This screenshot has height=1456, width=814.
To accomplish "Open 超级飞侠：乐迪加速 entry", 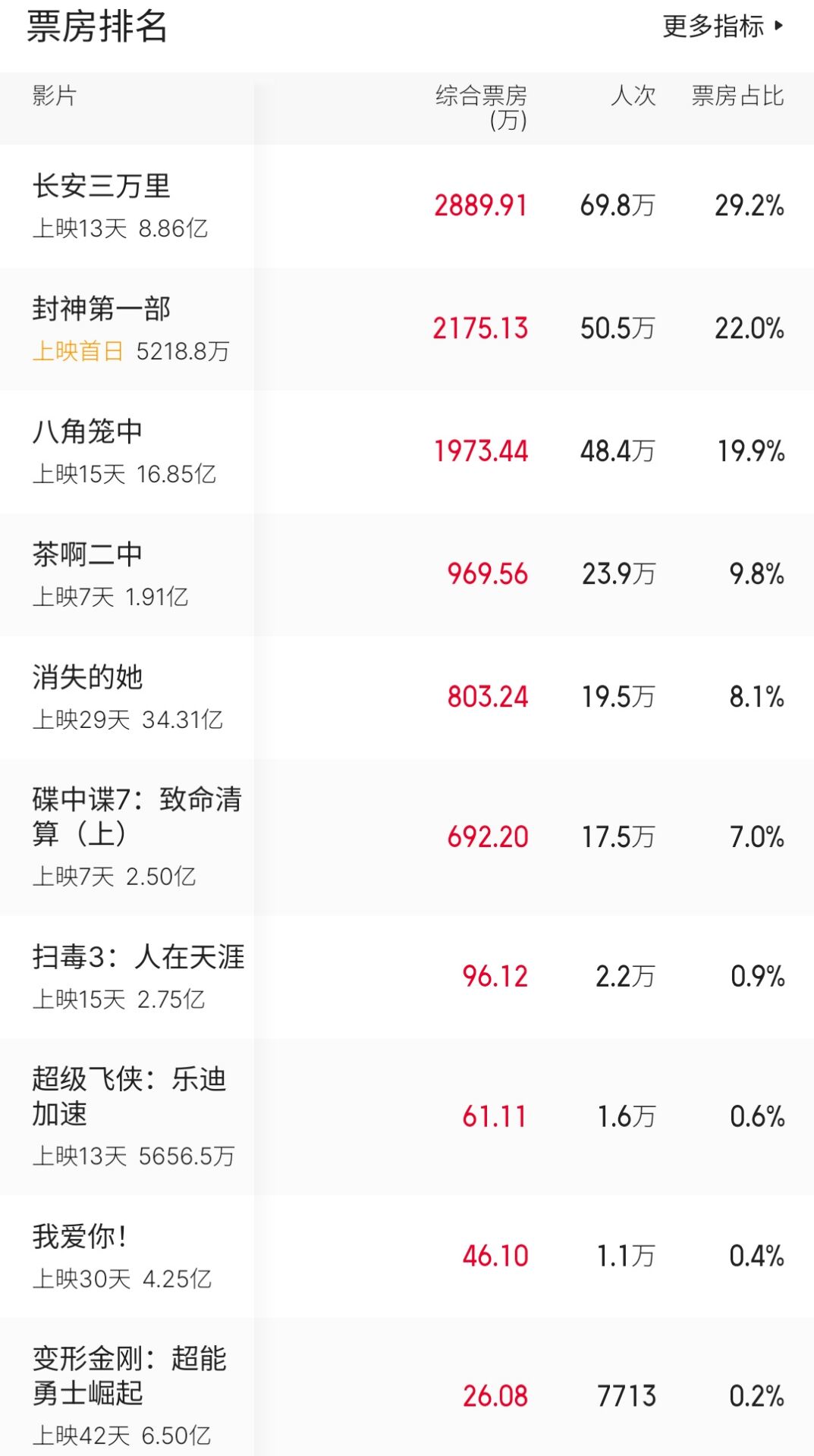I will pos(129,1097).
